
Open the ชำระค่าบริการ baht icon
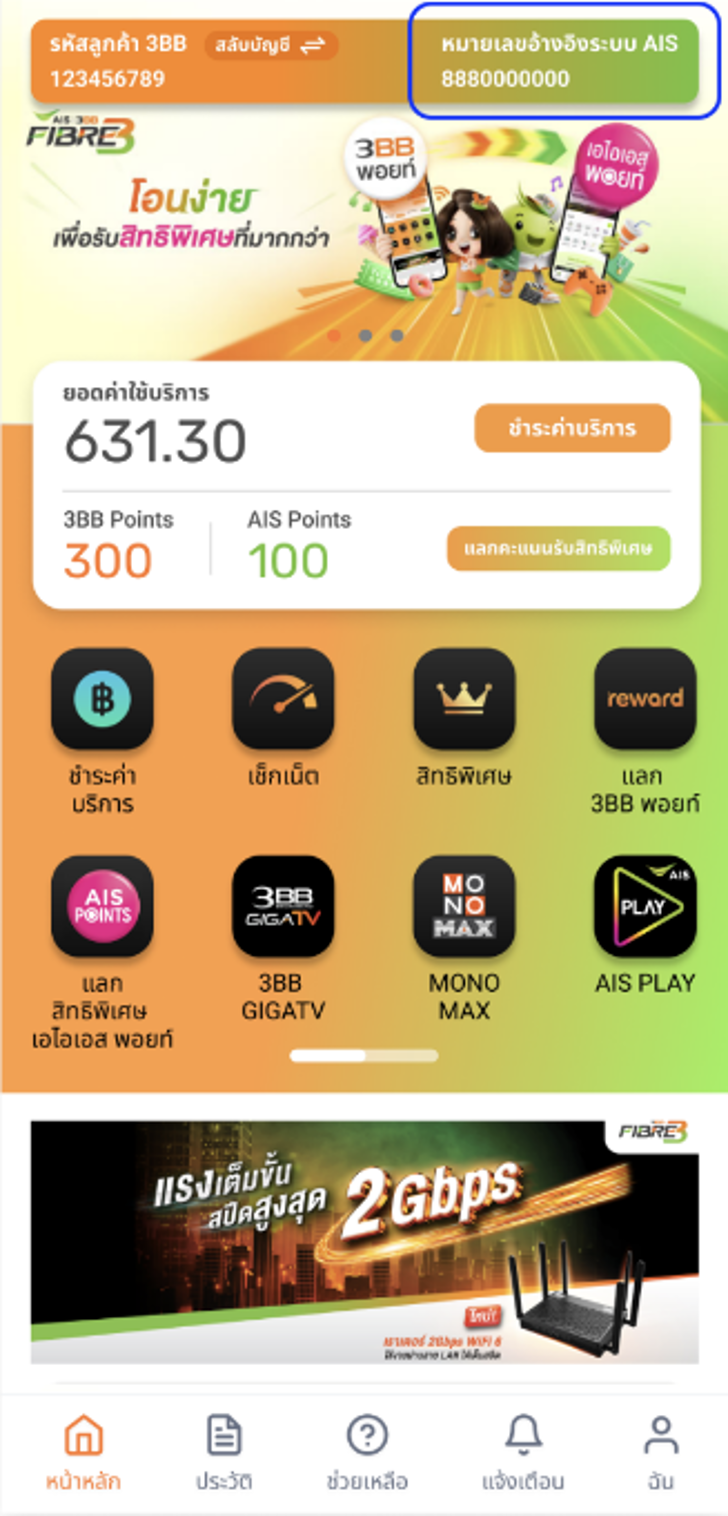click(102, 699)
